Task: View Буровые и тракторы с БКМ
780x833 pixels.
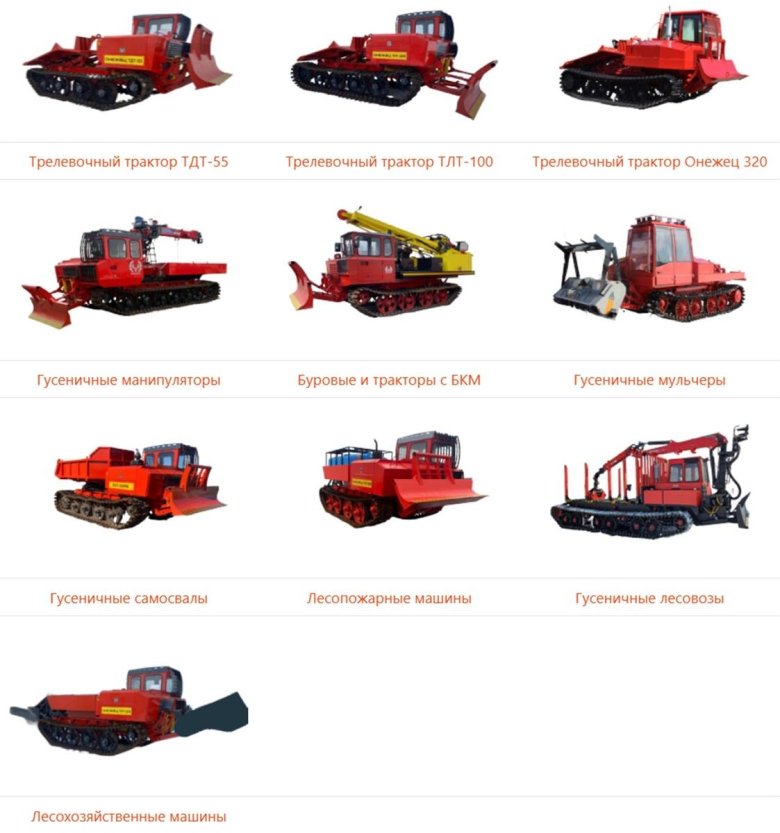Action: [389, 380]
